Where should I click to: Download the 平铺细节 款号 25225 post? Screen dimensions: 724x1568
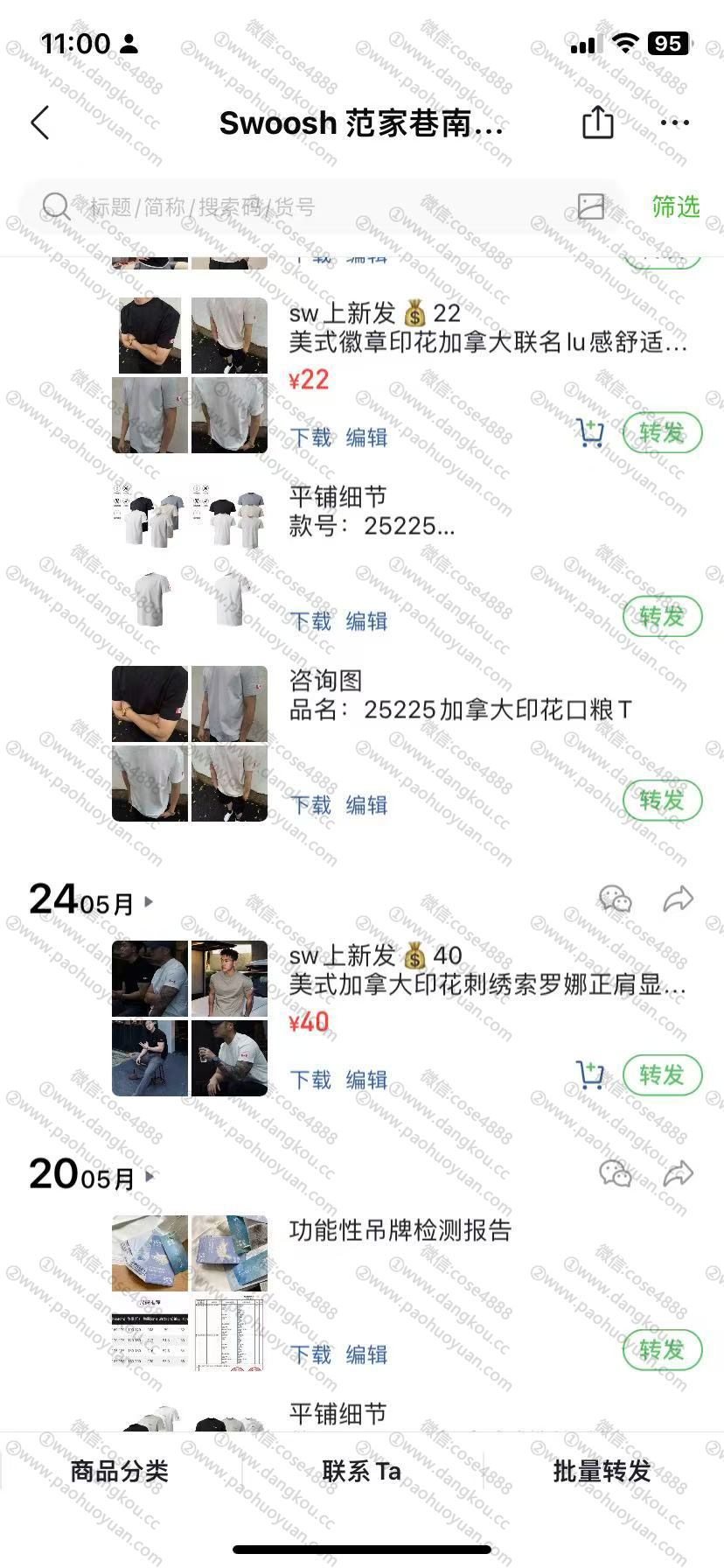(311, 621)
